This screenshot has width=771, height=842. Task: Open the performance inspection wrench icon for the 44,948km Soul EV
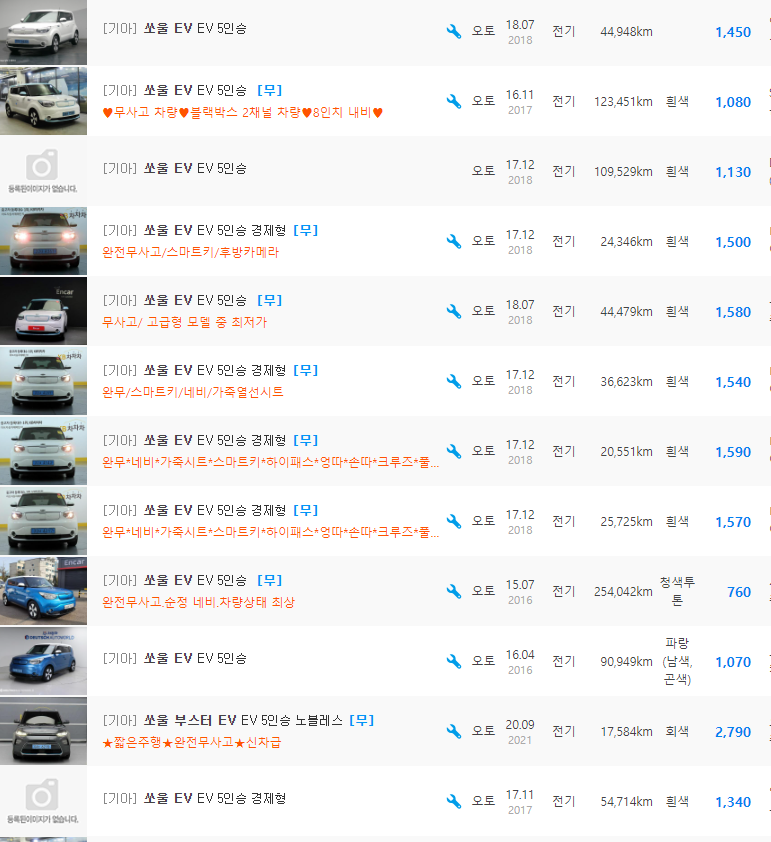[453, 31]
